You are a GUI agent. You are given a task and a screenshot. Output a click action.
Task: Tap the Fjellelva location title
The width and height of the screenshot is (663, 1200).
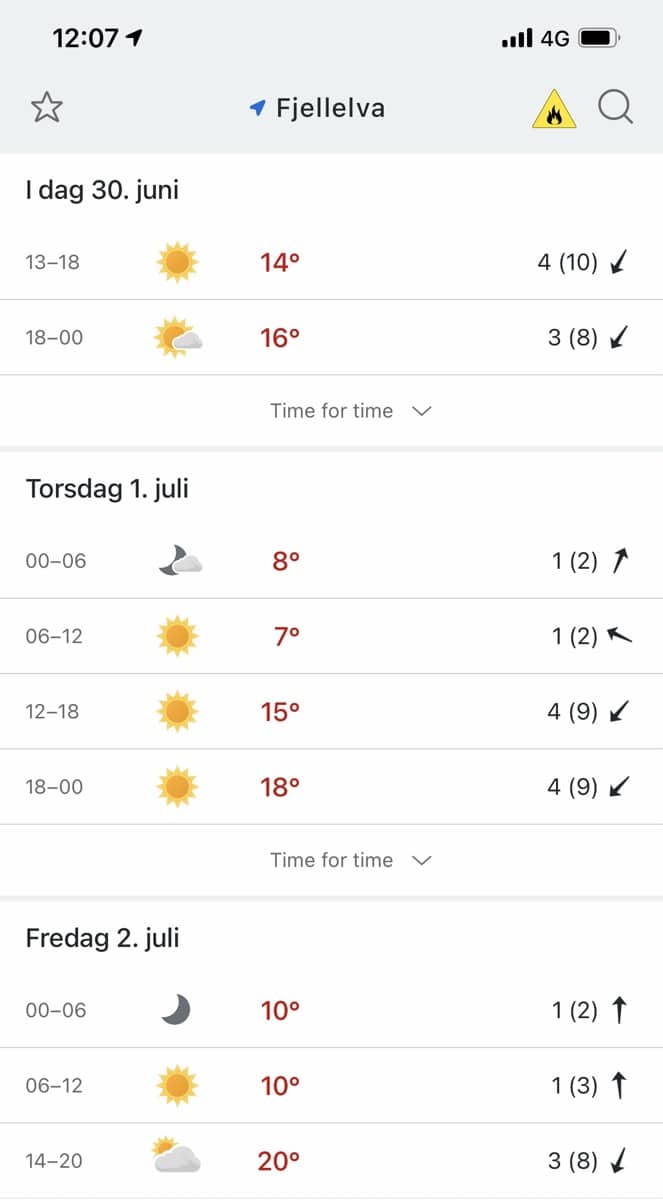318,108
